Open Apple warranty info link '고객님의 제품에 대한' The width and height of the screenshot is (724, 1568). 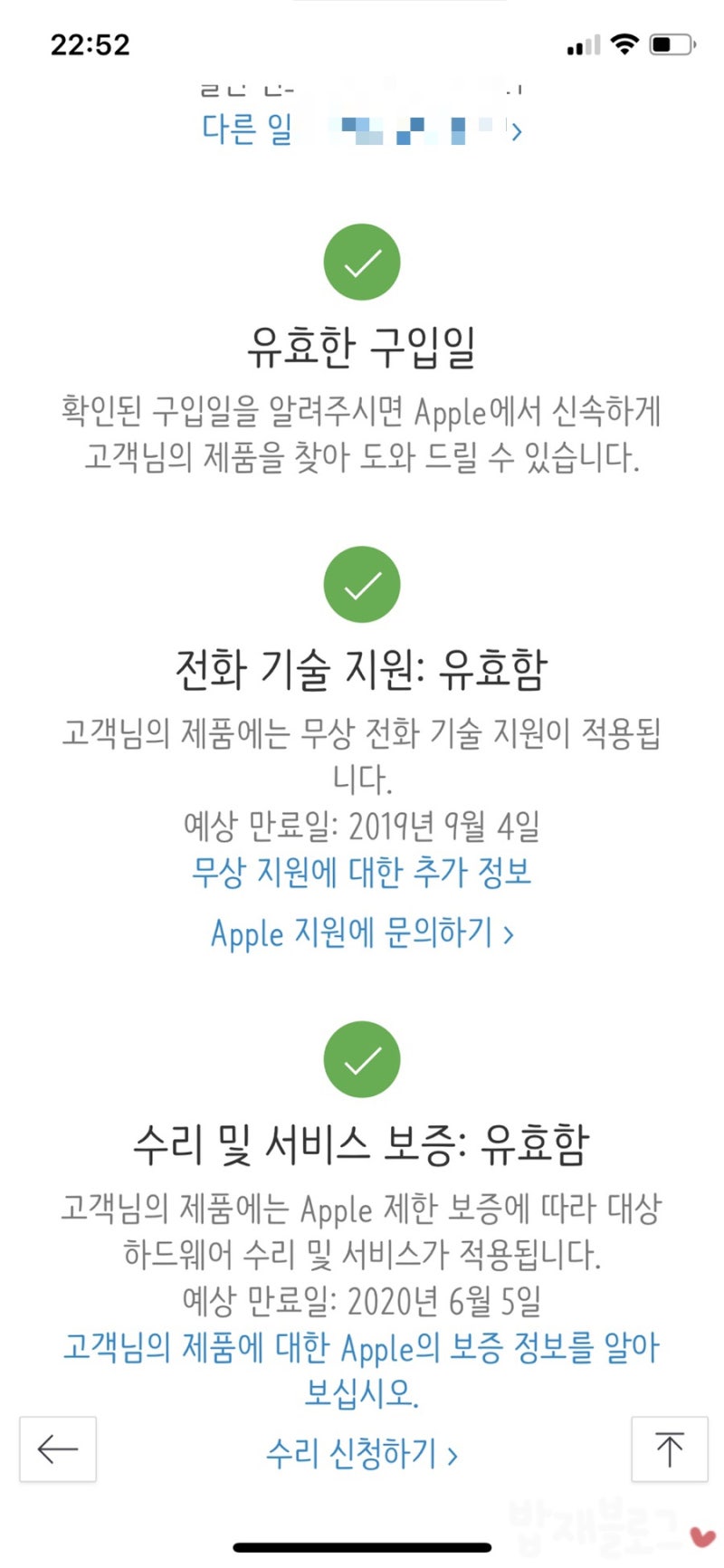[362, 1369]
